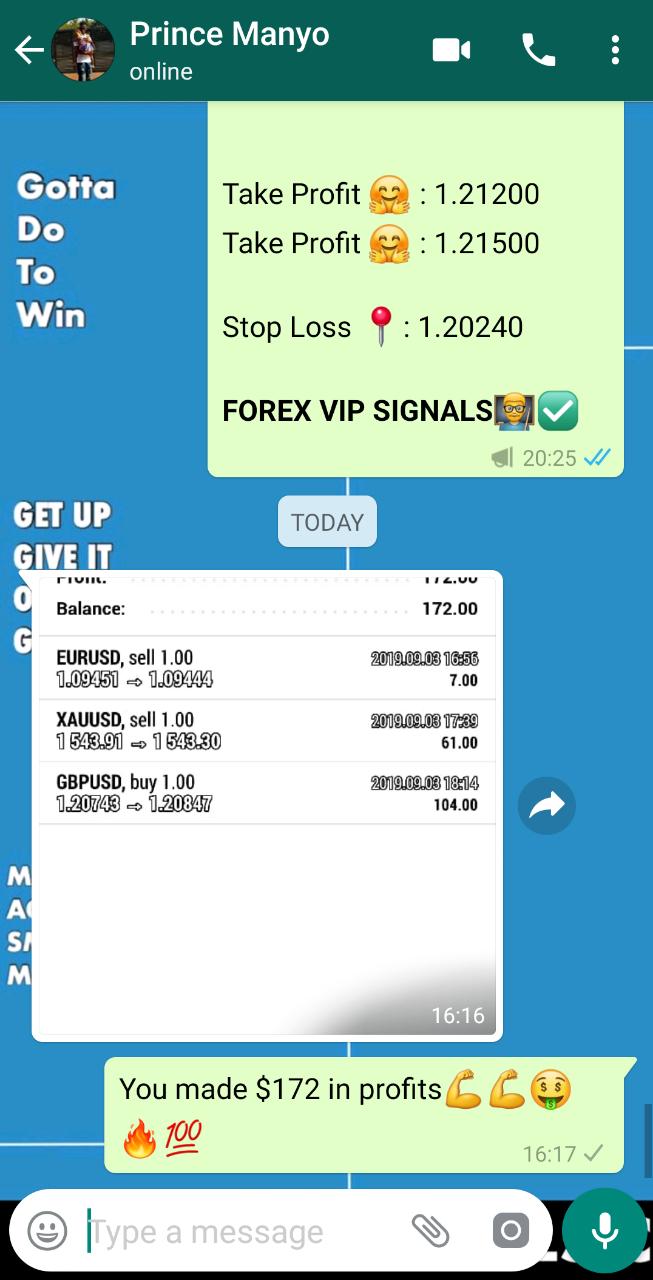Tap the microphone to record voice message

tap(604, 1231)
